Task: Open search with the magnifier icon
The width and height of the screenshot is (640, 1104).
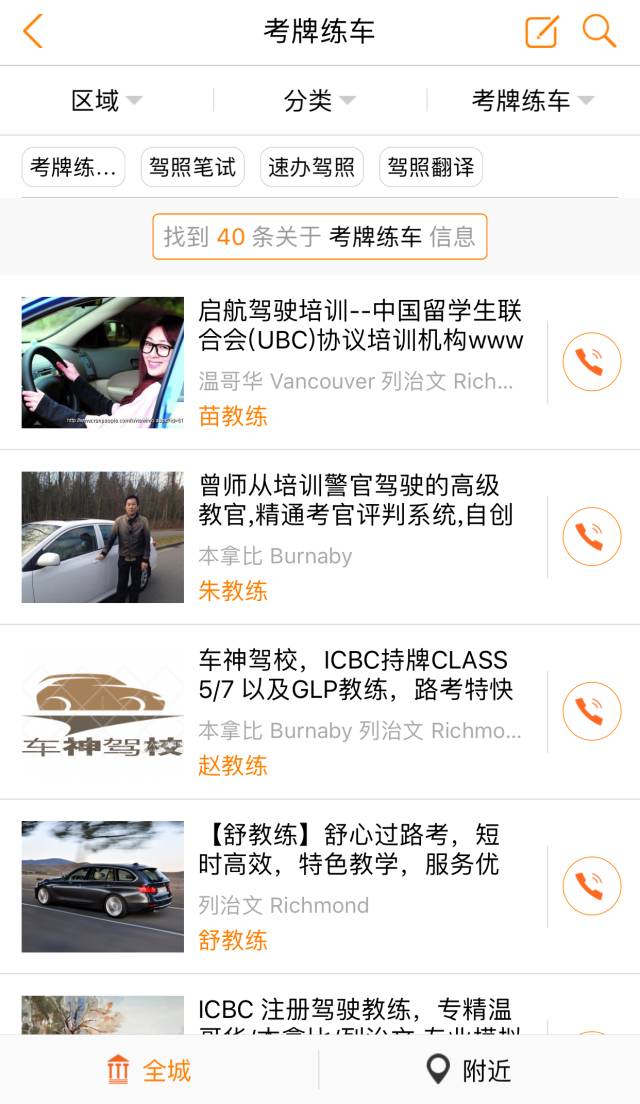Action: (x=599, y=32)
